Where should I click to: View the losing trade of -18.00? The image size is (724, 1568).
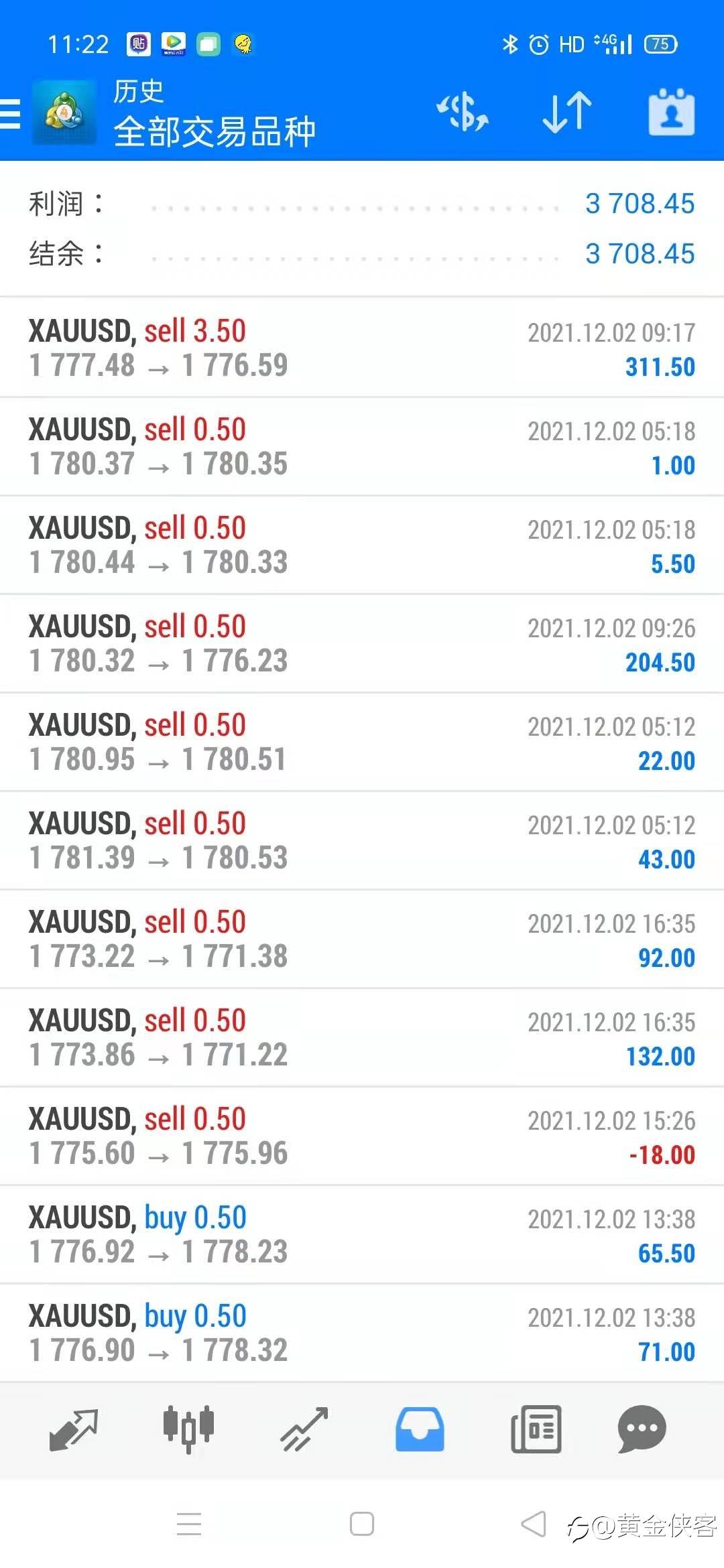pos(362,1136)
